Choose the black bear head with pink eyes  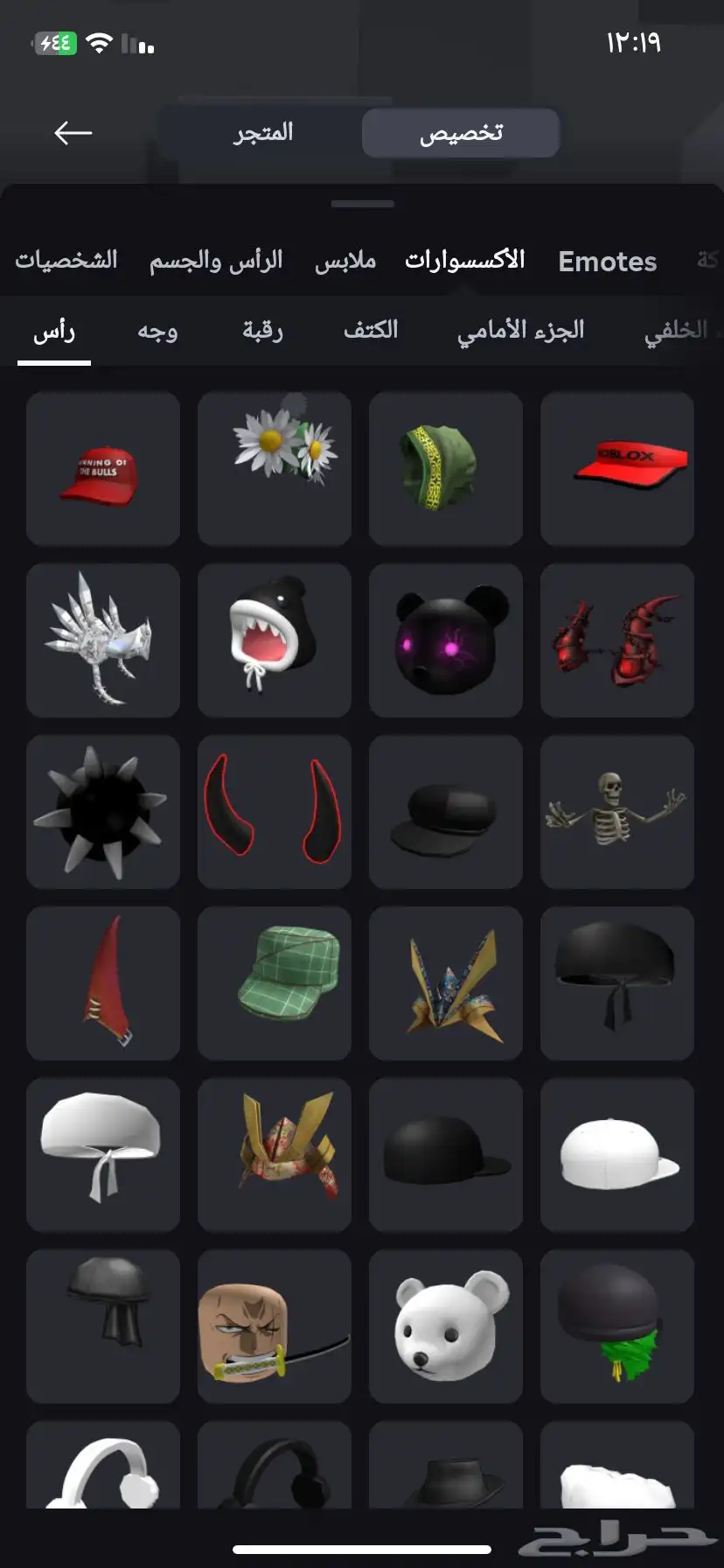tap(446, 640)
